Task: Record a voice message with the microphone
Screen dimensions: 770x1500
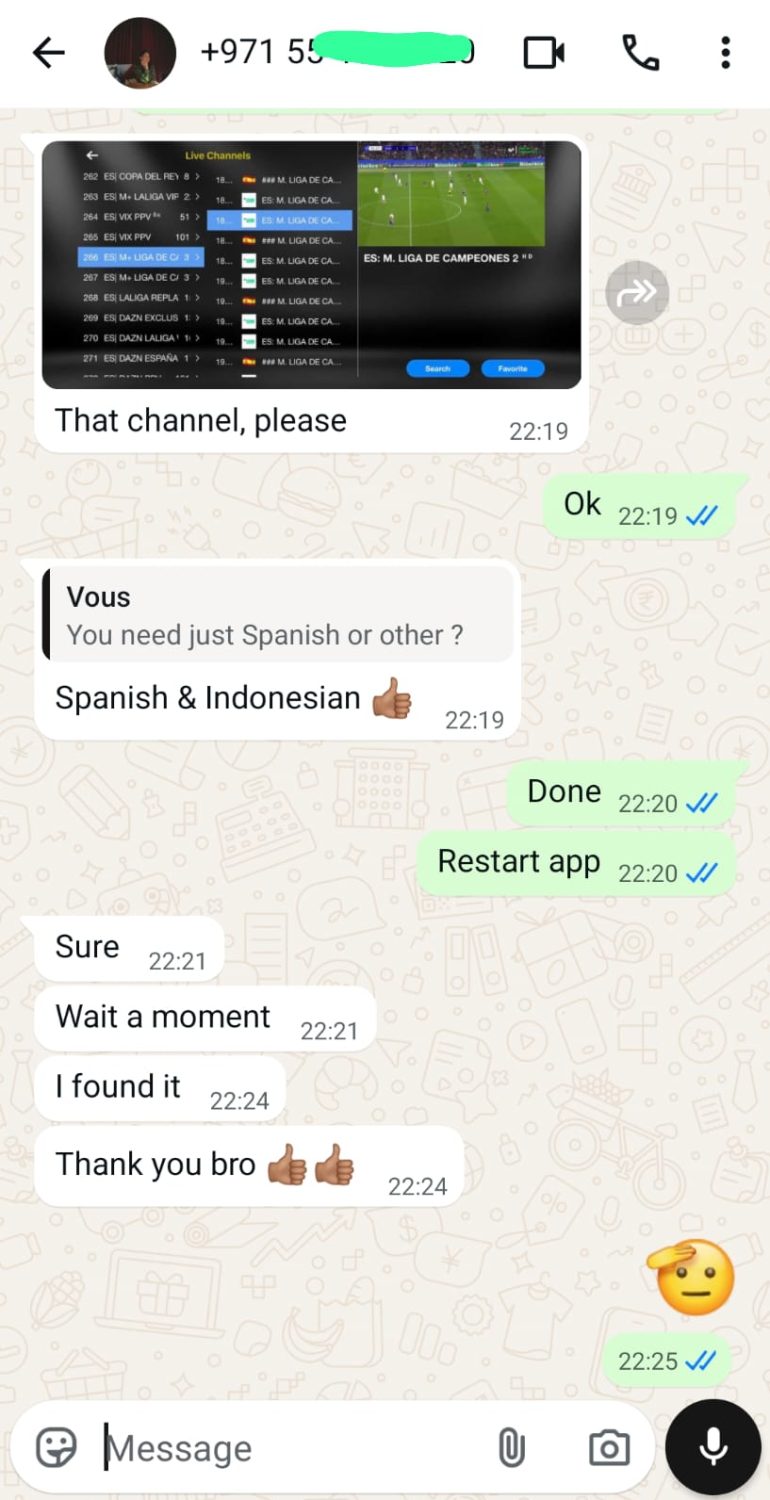Action: (x=713, y=1446)
